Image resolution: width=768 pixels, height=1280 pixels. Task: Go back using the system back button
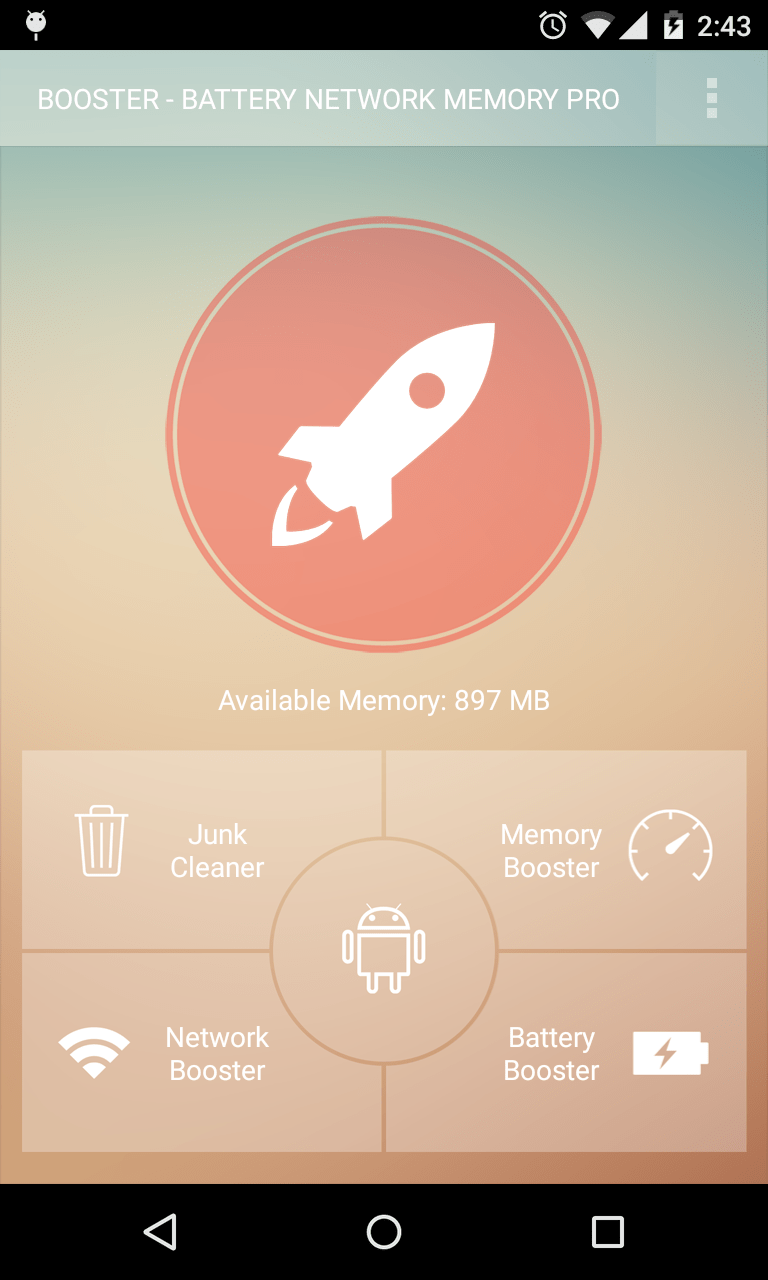(160, 1232)
